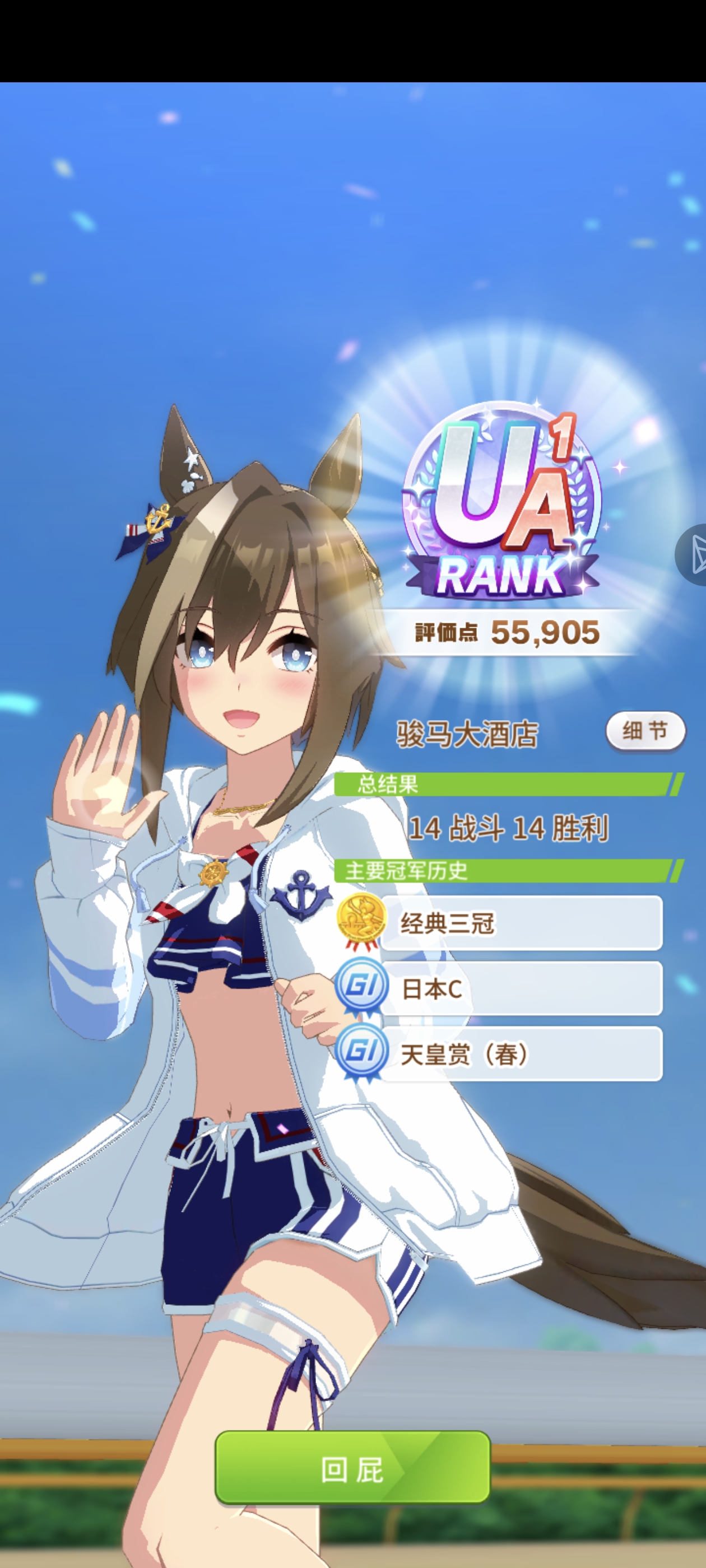706x1568 pixels.
Task: Tap the green 回屁 button
Action: click(x=352, y=1469)
